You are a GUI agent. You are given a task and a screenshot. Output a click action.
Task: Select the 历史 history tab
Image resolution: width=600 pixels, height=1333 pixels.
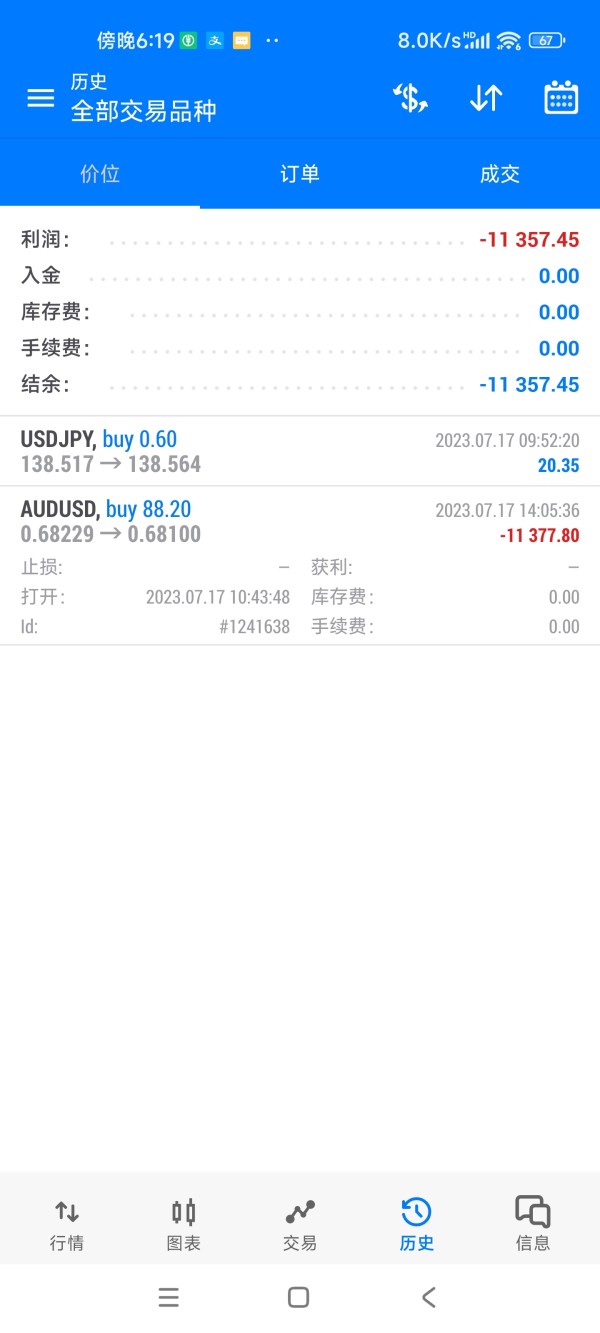tap(416, 1225)
